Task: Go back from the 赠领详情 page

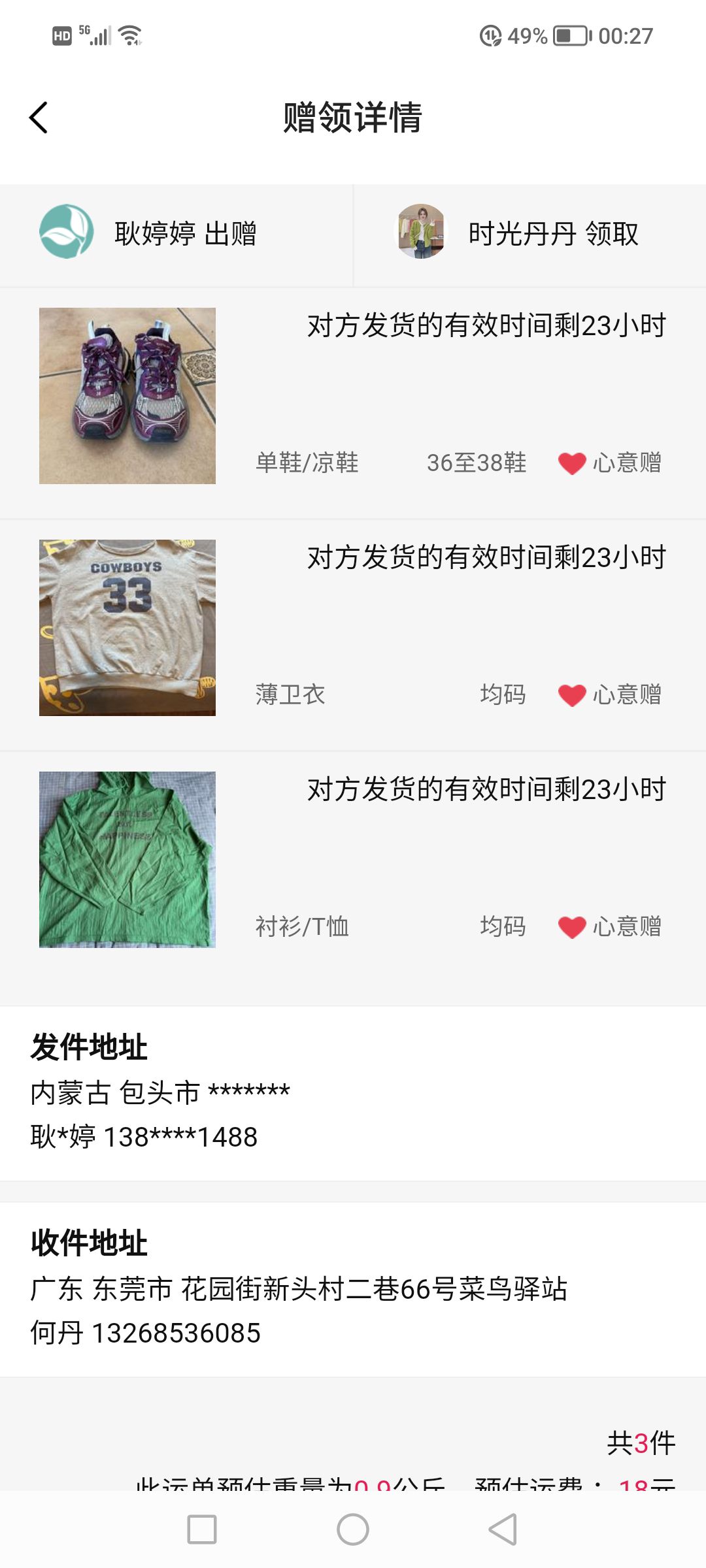Action: (x=39, y=118)
